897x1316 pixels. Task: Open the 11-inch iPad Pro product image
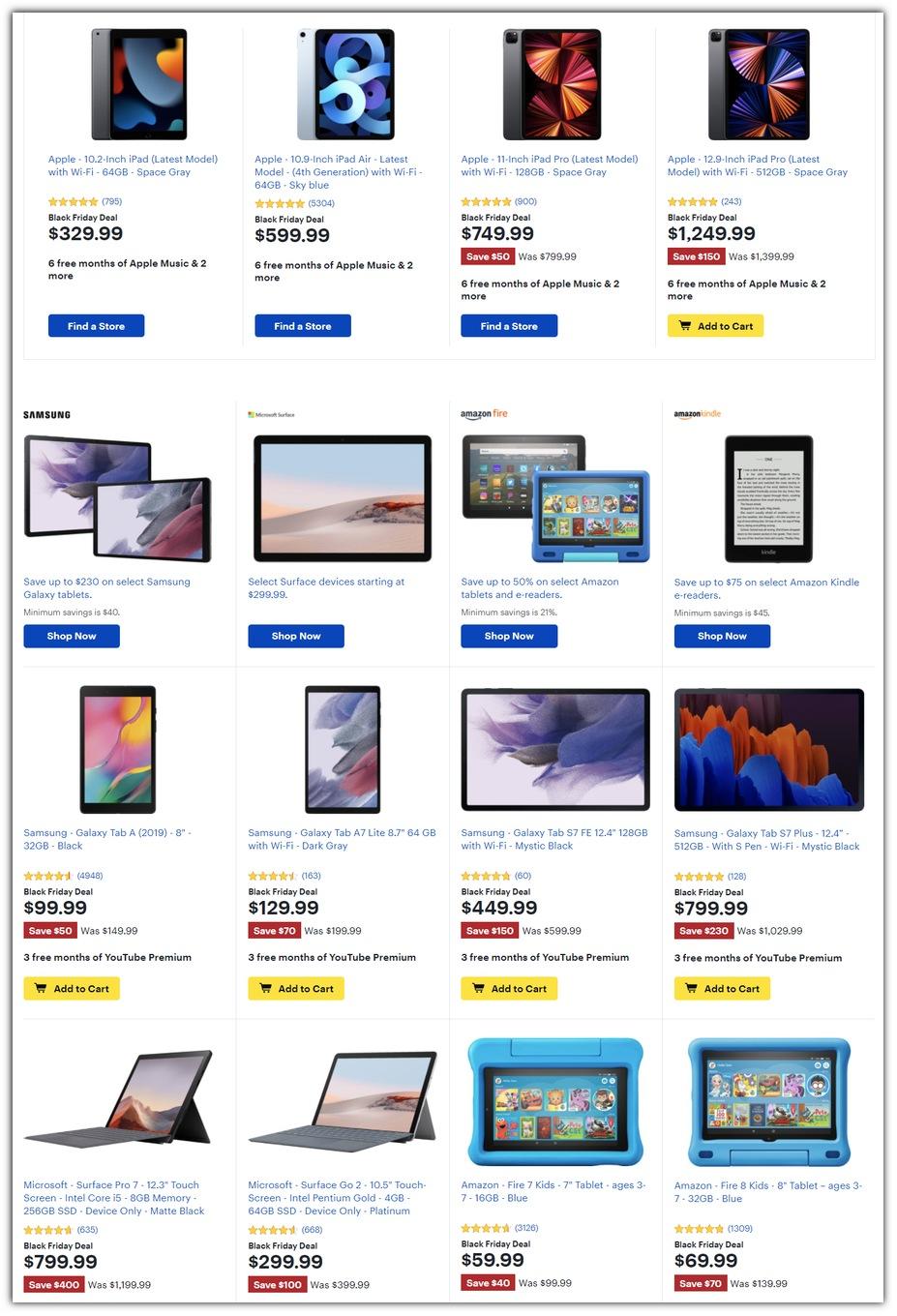pos(552,84)
